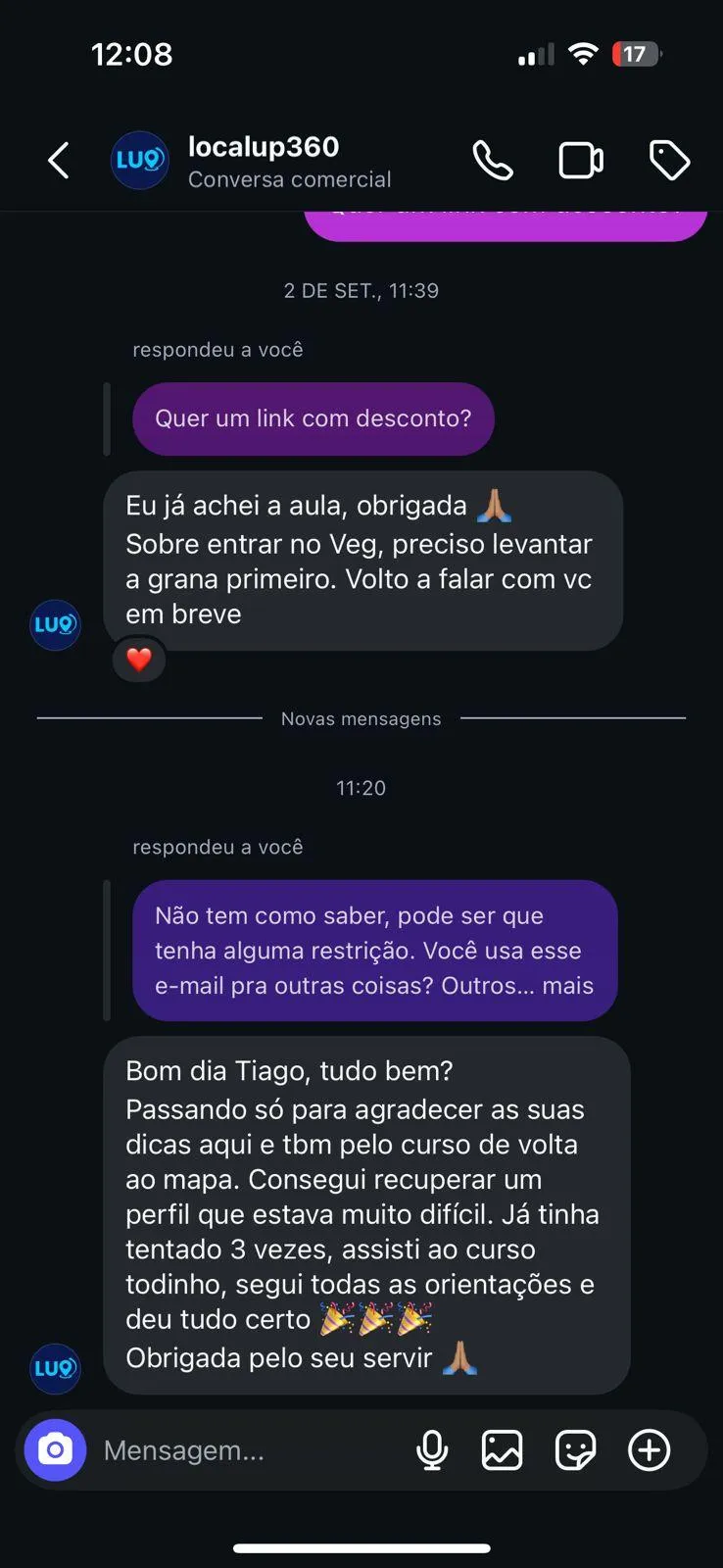This screenshot has width=723, height=1568.
Task: Open the camera from the message bar
Action: tap(55, 1449)
